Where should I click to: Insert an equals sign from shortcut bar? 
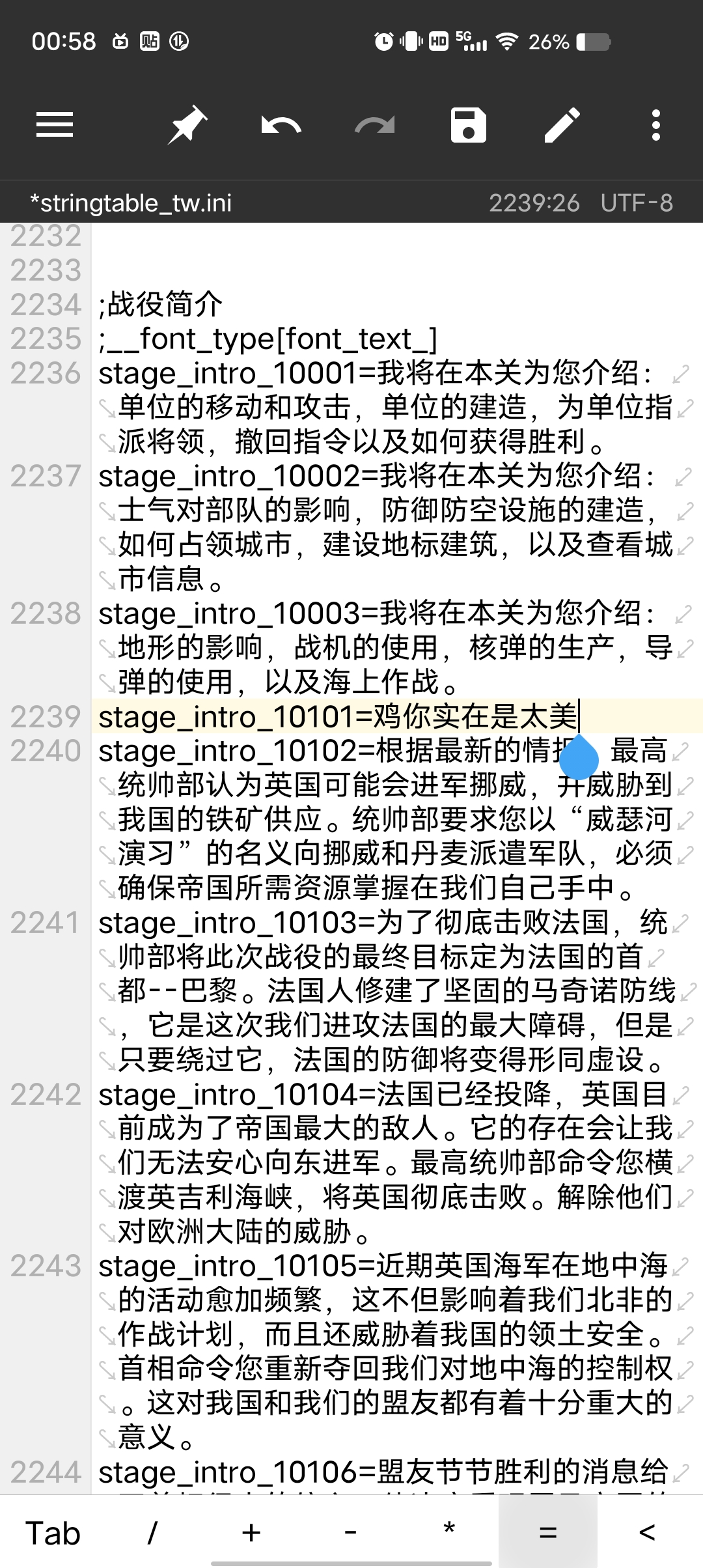tap(547, 1533)
